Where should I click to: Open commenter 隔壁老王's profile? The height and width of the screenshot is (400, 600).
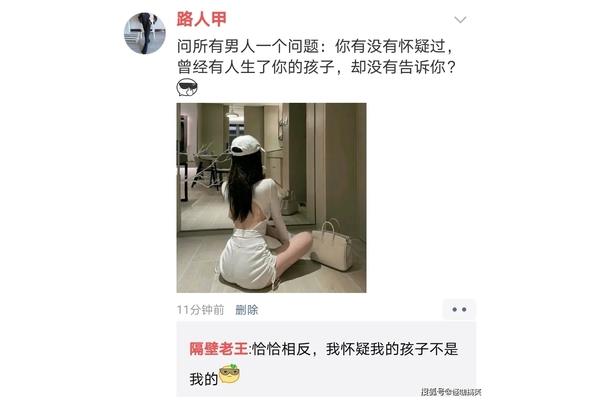219,350
